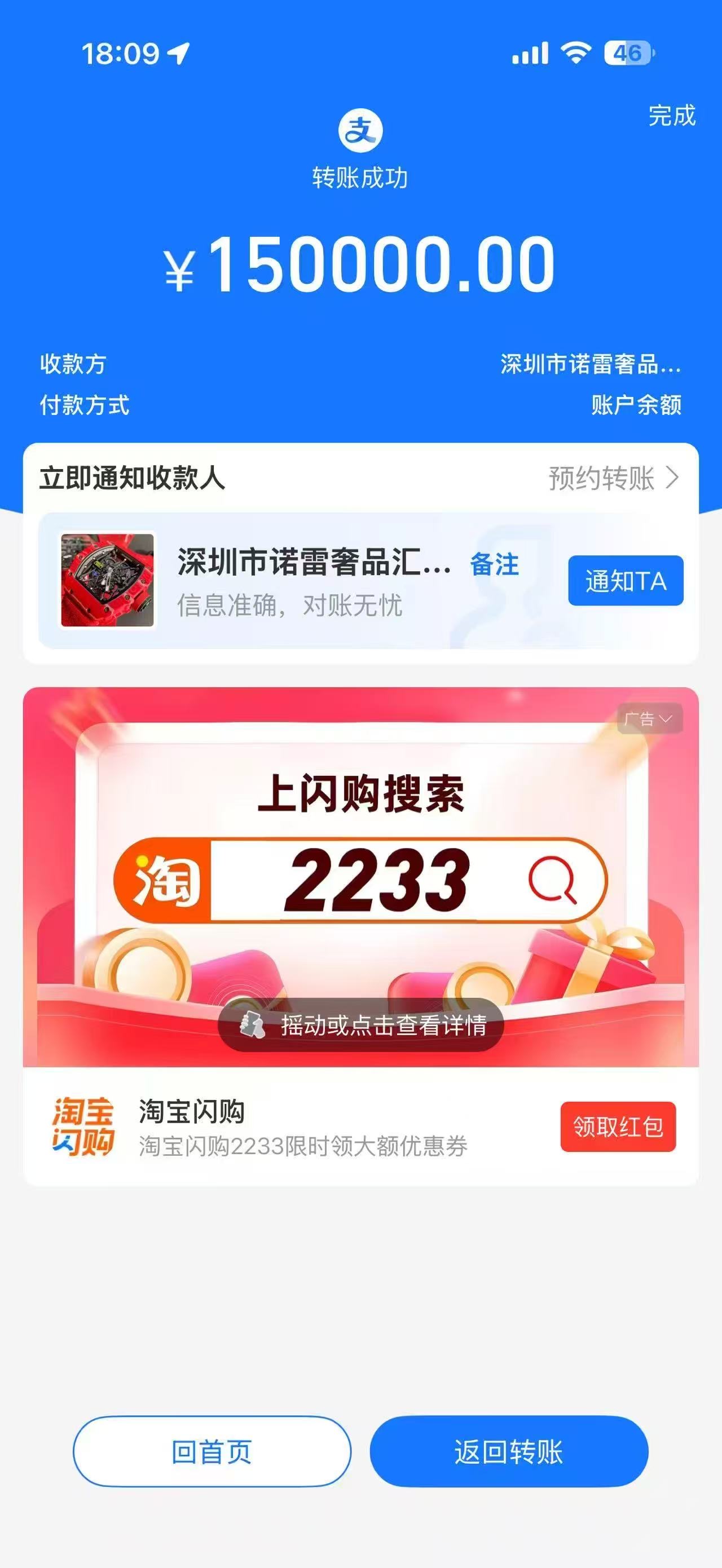Open the 广告 ad options dropdown
The height and width of the screenshot is (1568, 722).
pos(648,719)
